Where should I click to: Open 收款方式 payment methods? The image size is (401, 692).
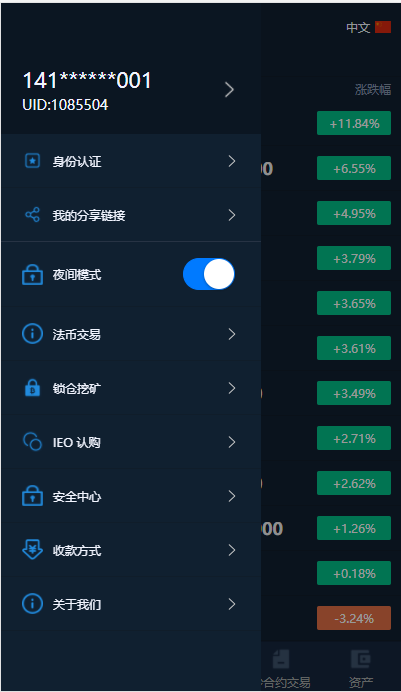pos(131,550)
